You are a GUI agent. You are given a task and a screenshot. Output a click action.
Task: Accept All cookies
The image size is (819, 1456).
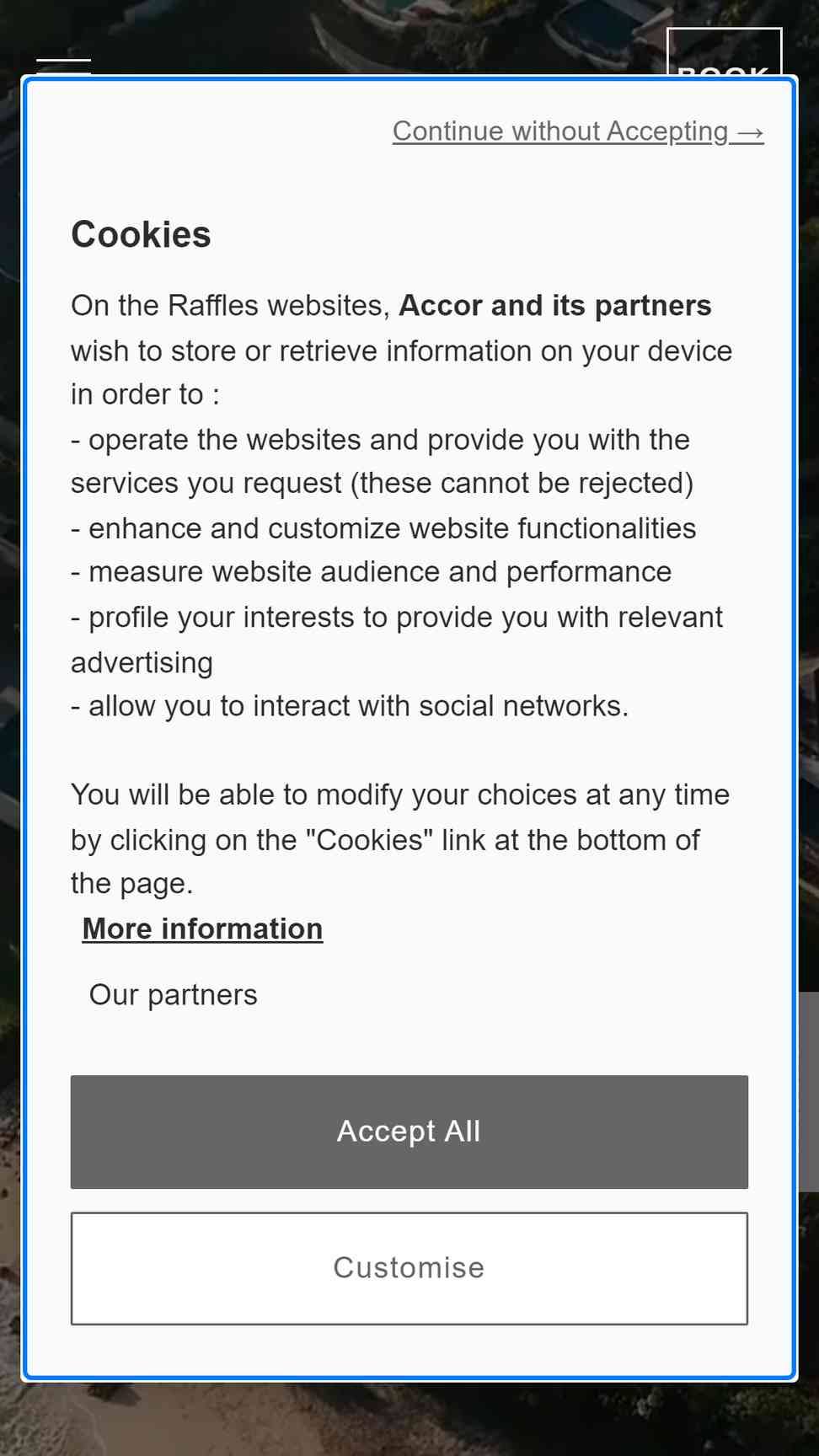[409, 1132]
